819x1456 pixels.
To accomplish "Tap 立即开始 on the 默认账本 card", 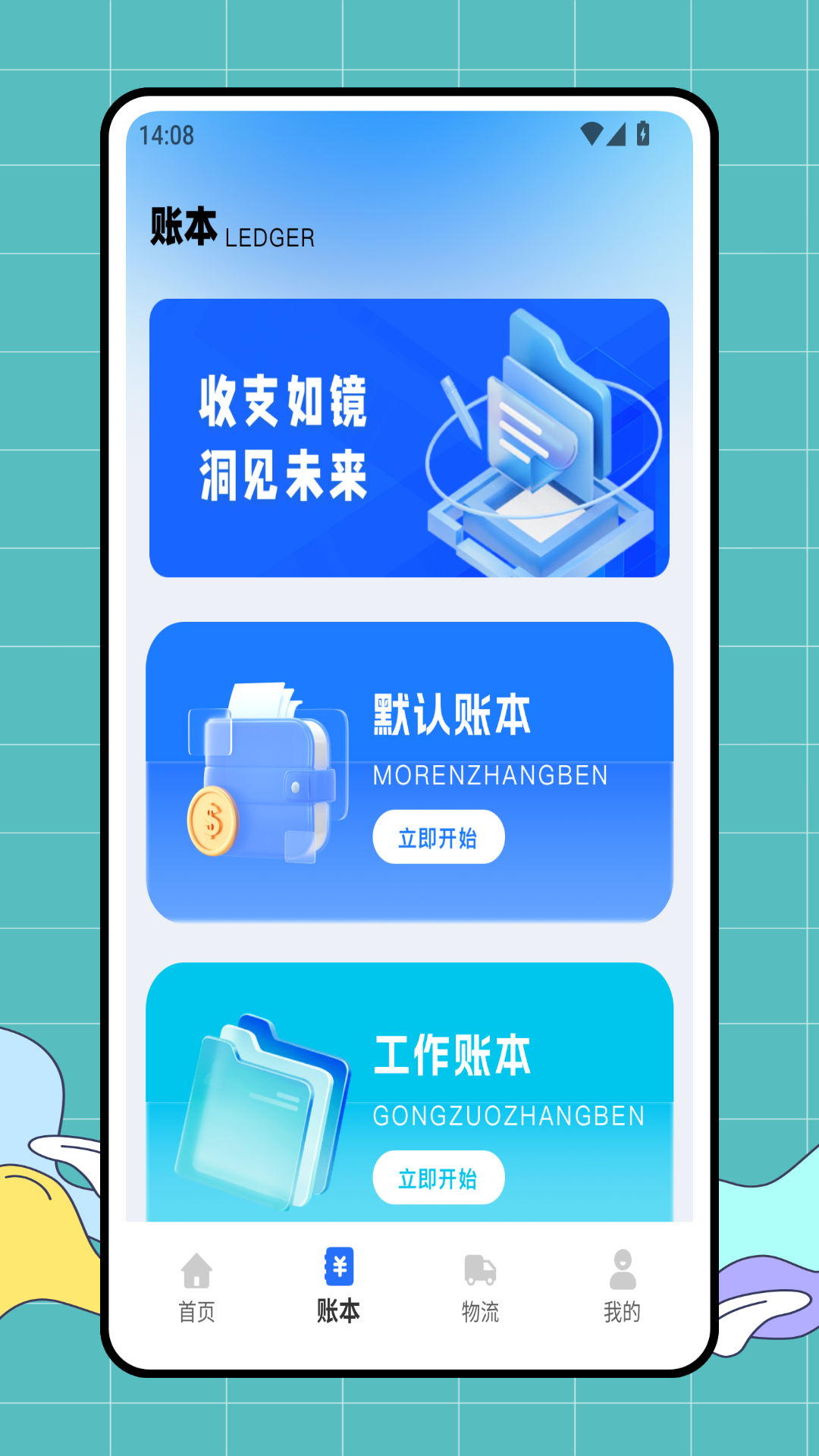I will [440, 836].
